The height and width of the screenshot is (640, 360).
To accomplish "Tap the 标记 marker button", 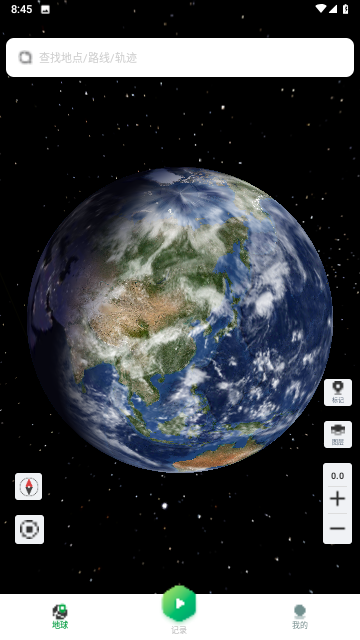I will coord(338,392).
